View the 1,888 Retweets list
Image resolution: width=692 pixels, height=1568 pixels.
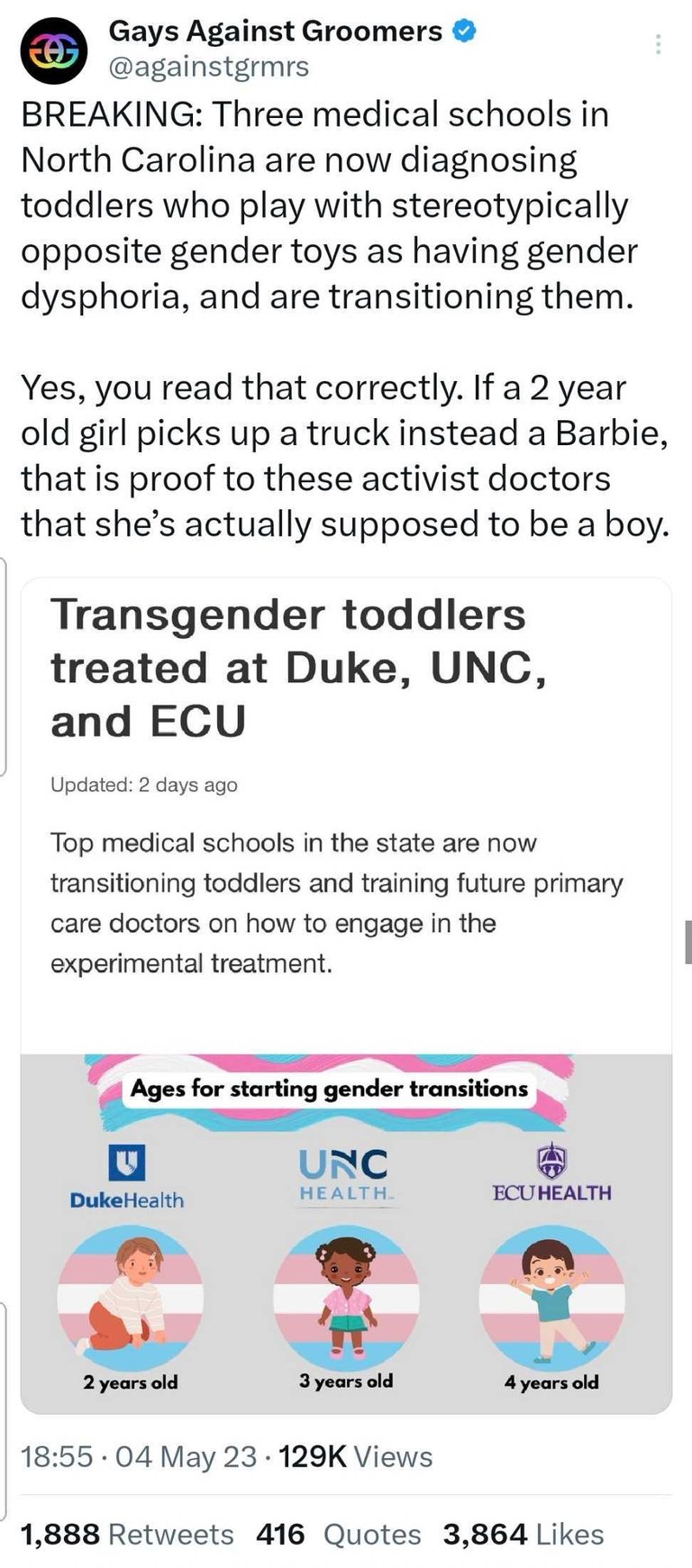pyautogui.click(x=127, y=1534)
